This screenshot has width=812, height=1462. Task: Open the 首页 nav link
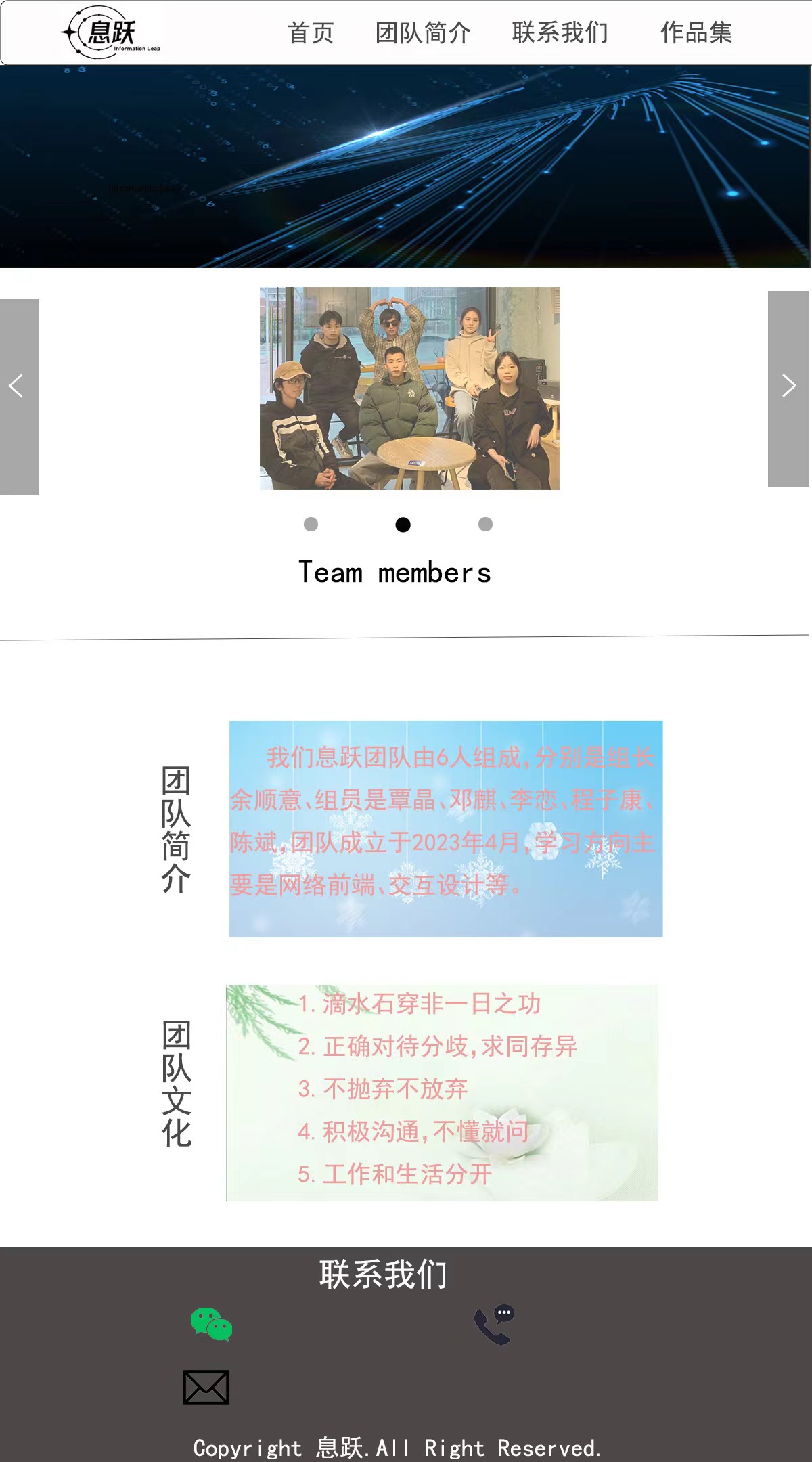pos(311,32)
